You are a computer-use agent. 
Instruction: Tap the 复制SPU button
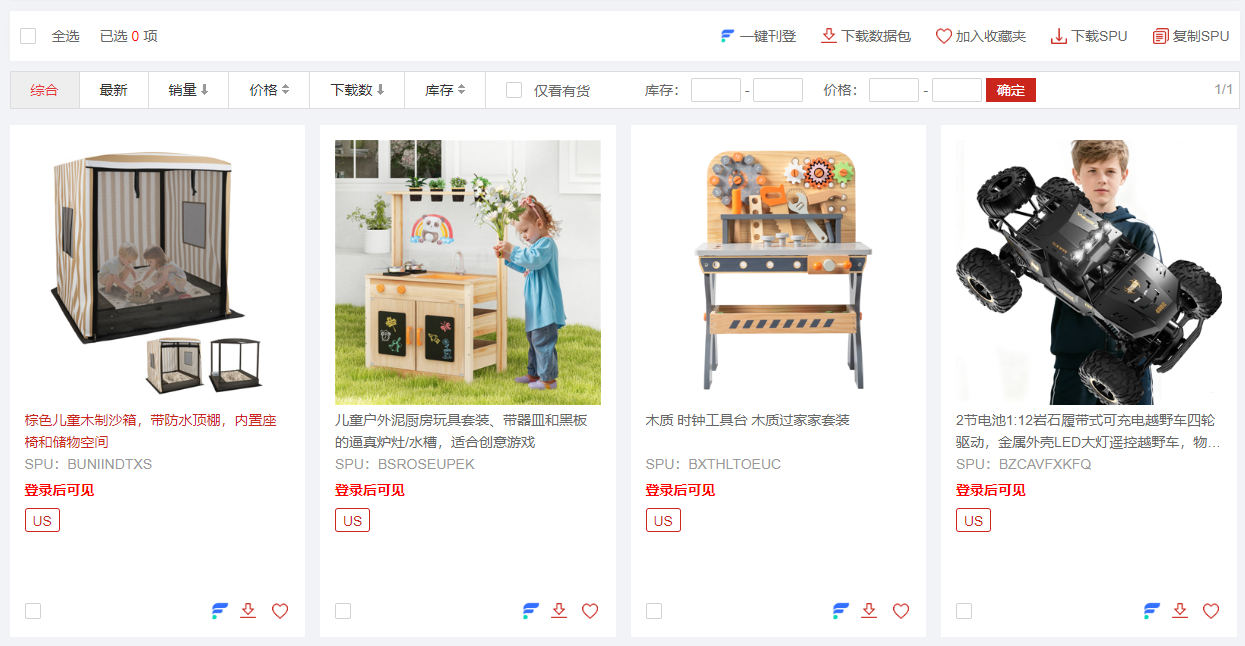1191,36
